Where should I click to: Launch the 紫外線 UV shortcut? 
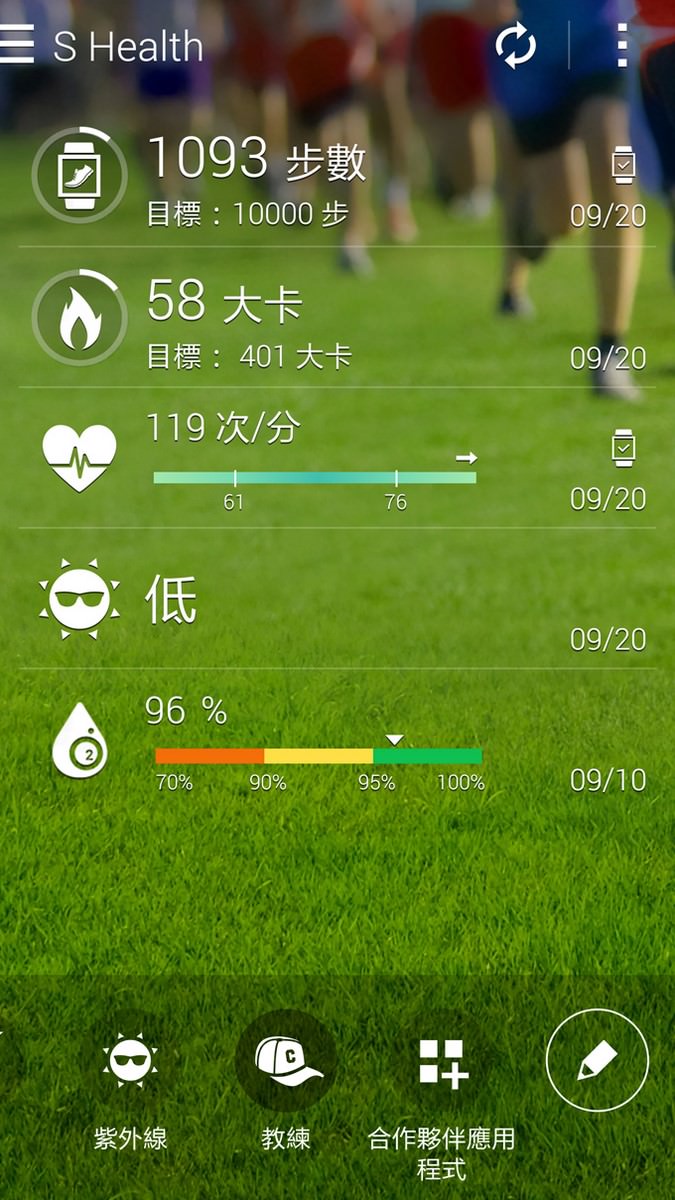130,1090
